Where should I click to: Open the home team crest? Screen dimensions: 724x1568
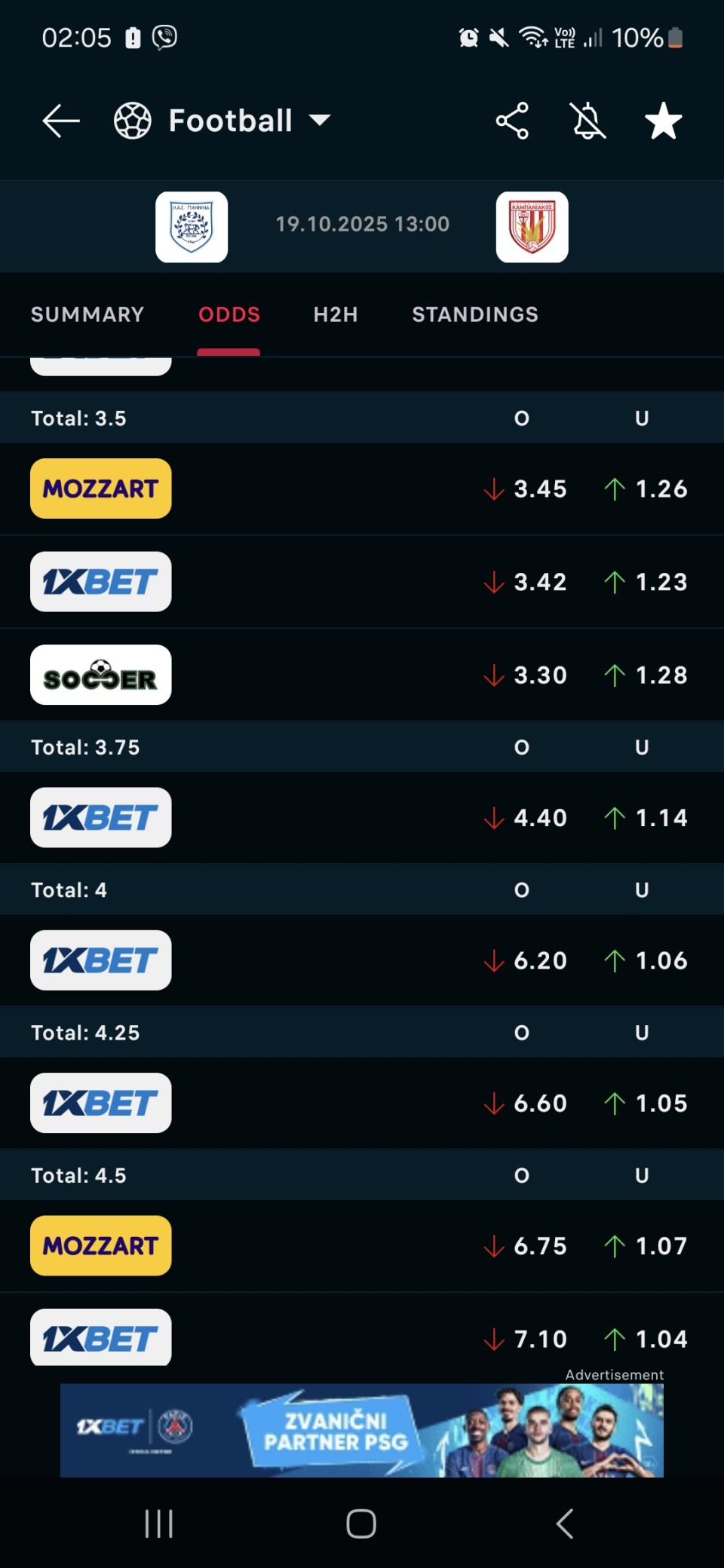(x=192, y=226)
